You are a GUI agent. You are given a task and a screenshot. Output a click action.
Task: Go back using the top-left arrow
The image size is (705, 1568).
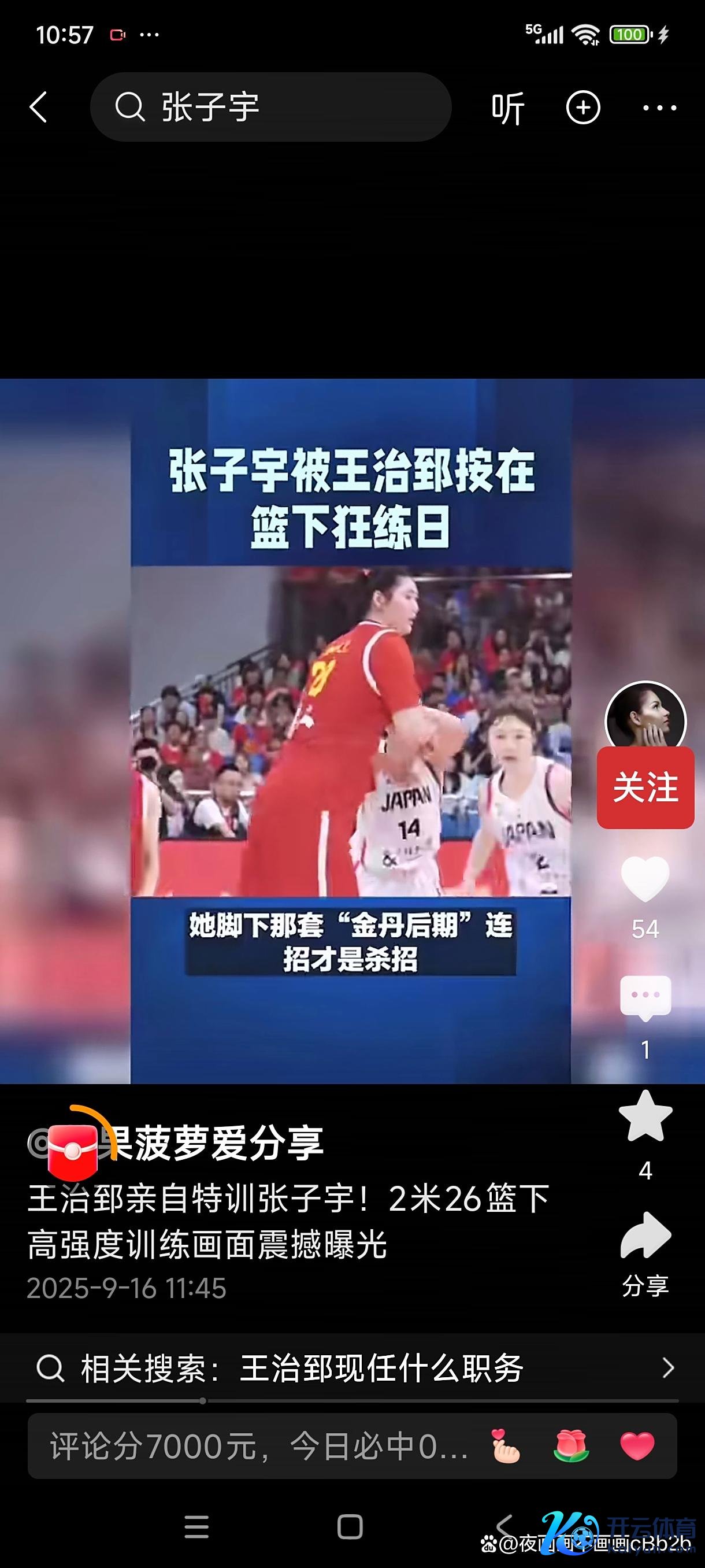[38, 108]
